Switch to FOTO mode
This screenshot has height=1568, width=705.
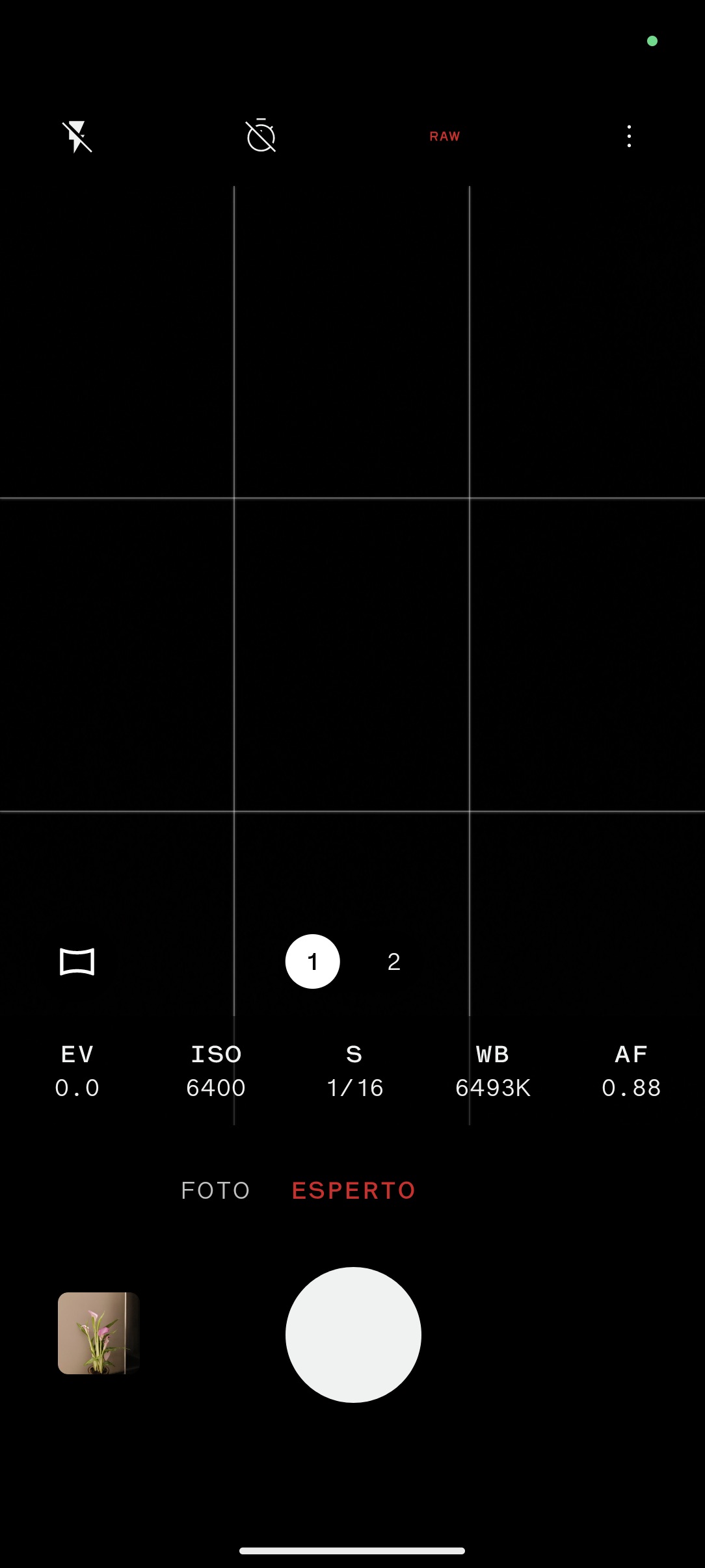pyautogui.click(x=215, y=1190)
